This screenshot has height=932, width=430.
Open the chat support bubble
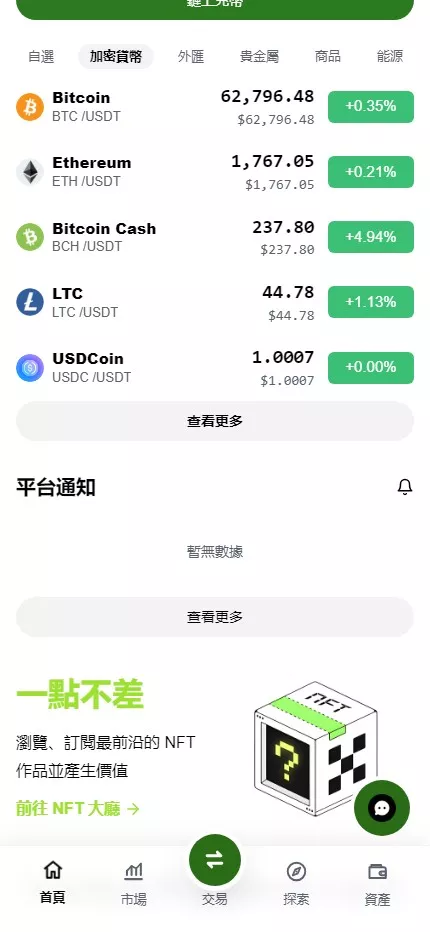point(382,808)
